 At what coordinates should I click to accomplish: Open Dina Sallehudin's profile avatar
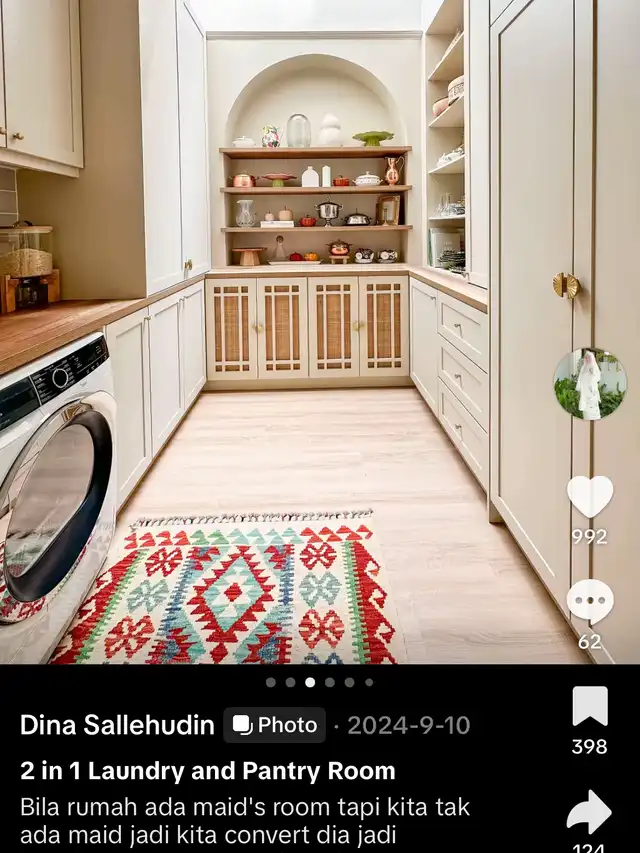coord(590,385)
